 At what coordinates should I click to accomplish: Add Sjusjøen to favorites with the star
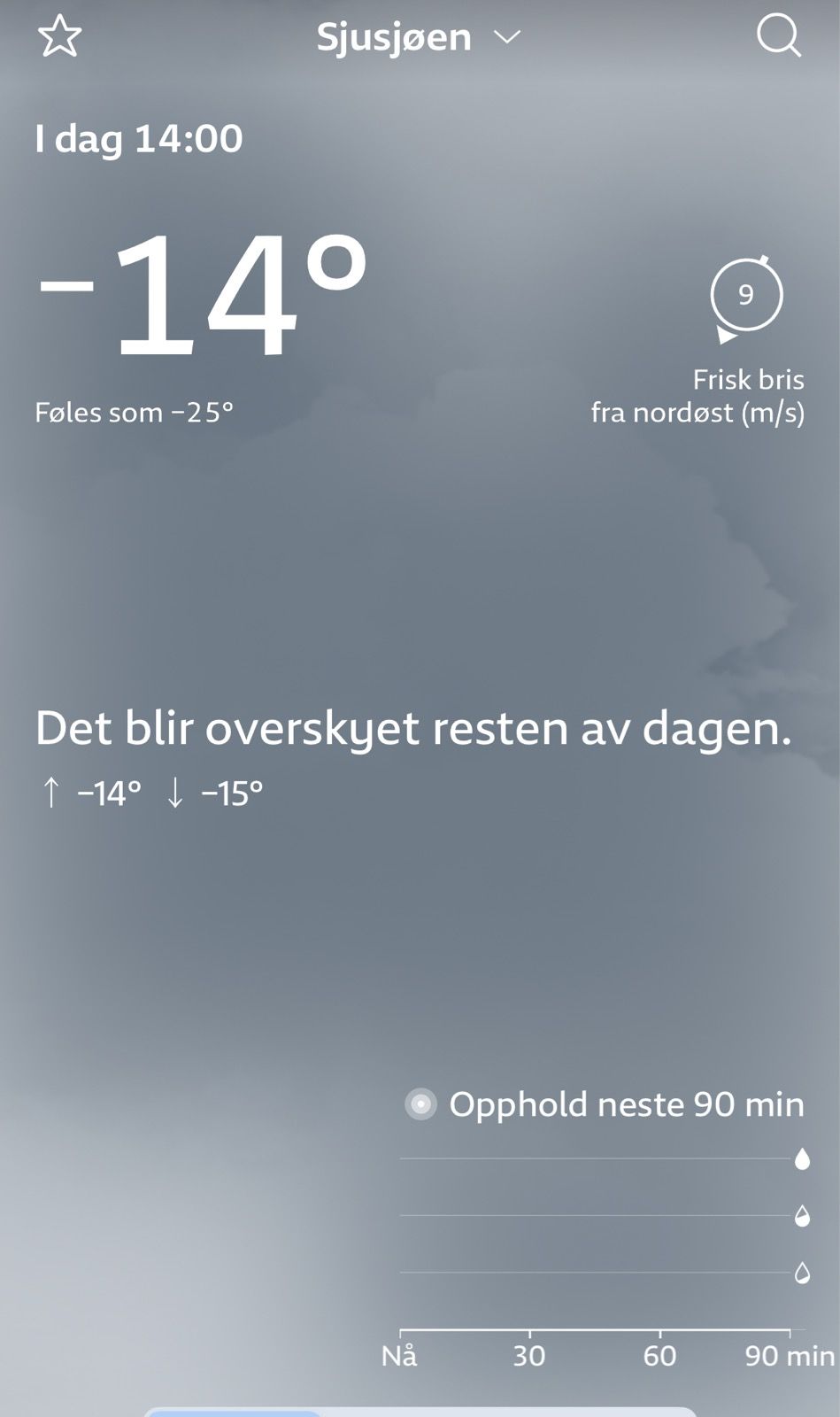click(59, 37)
